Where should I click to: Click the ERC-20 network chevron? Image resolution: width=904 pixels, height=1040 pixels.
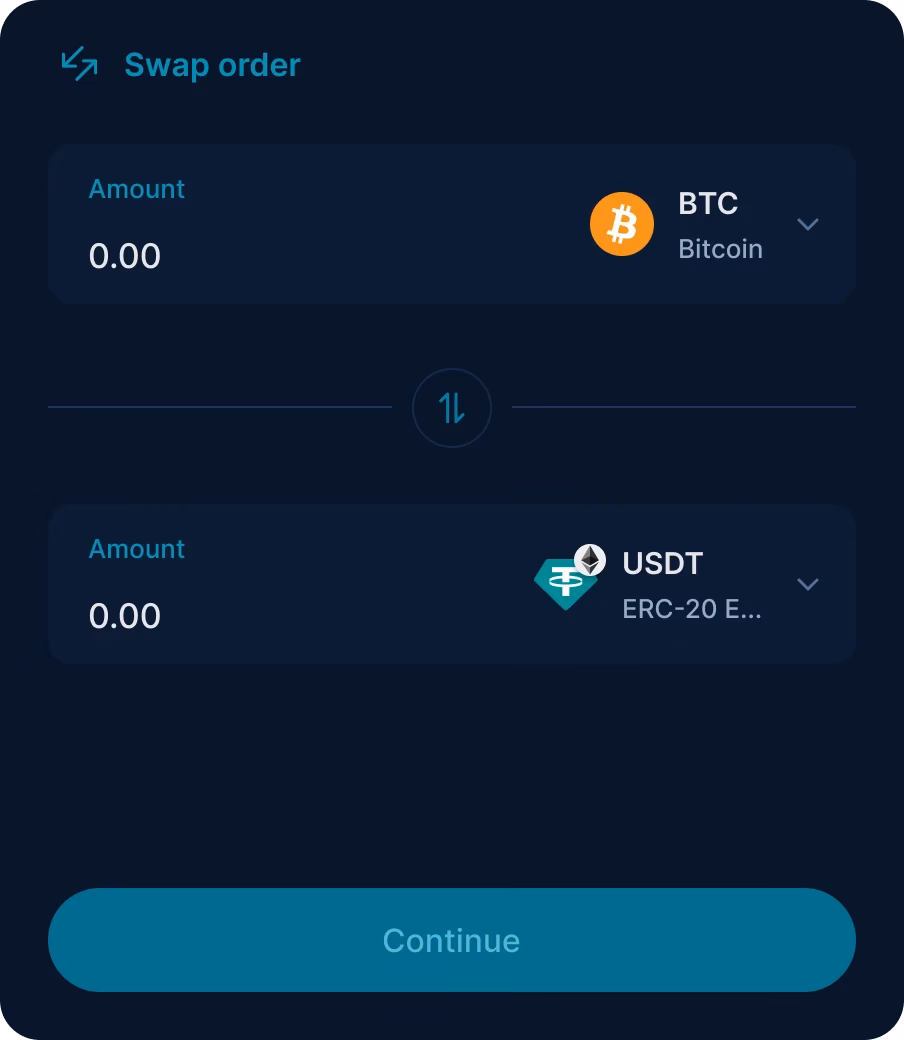(x=808, y=584)
